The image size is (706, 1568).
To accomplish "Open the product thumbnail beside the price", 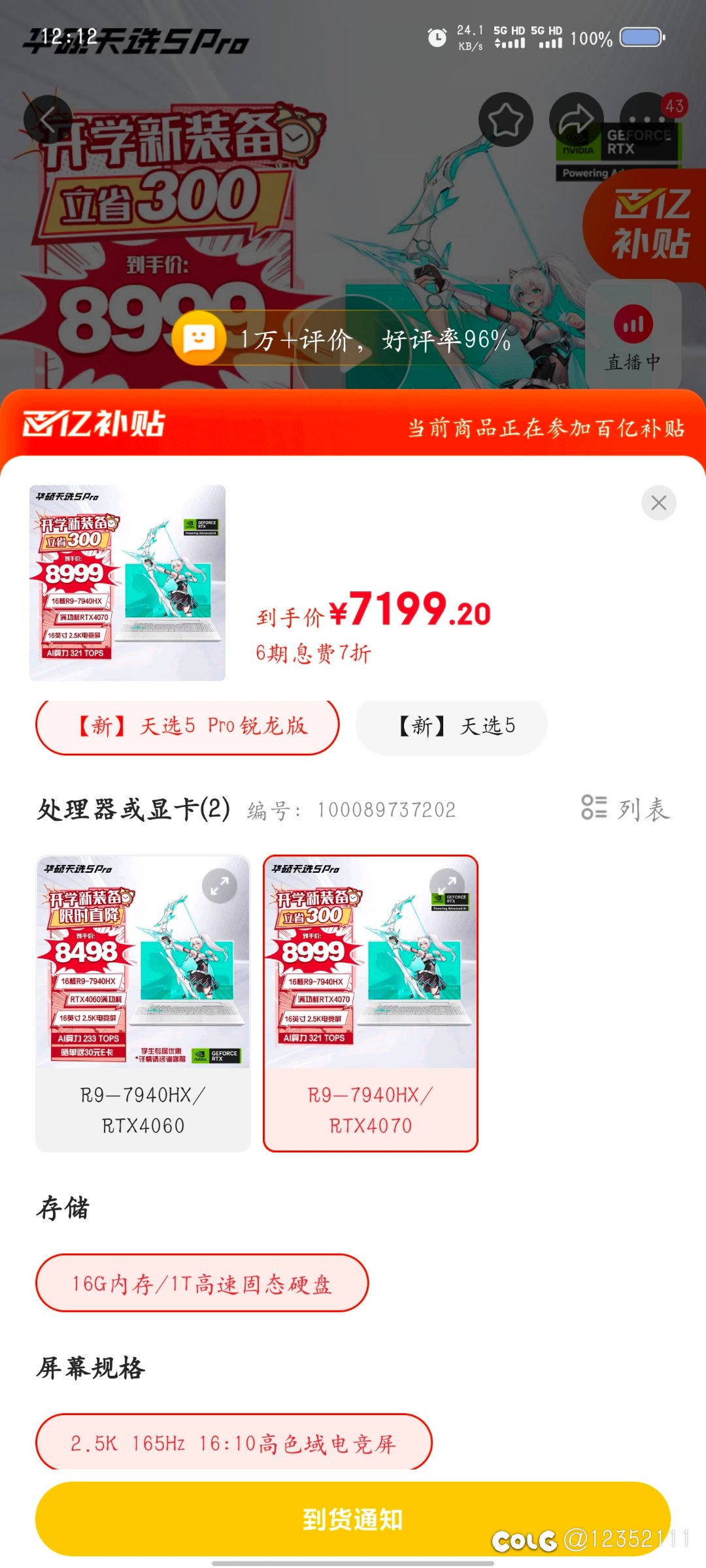I will click(x=127, y=583).
